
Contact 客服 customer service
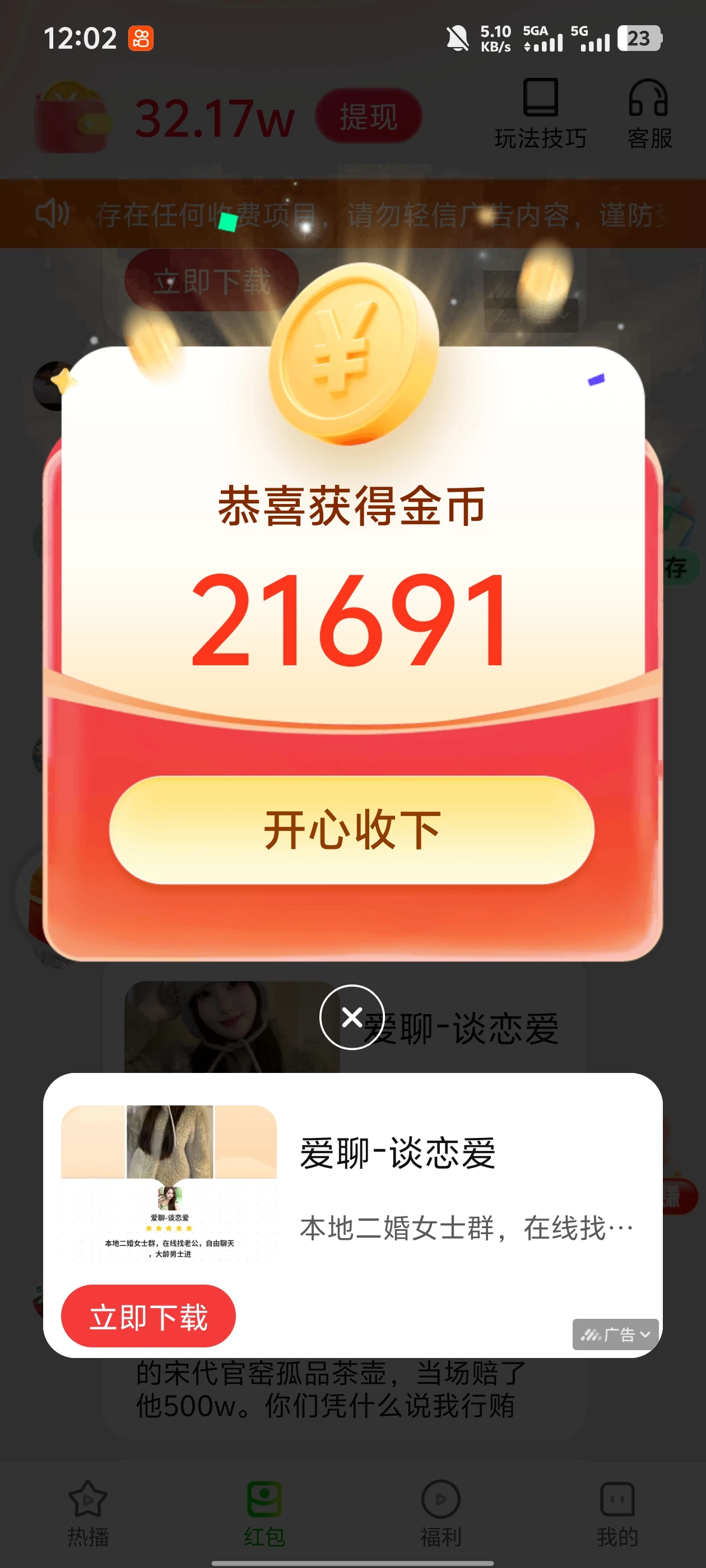tap(649, 114)
